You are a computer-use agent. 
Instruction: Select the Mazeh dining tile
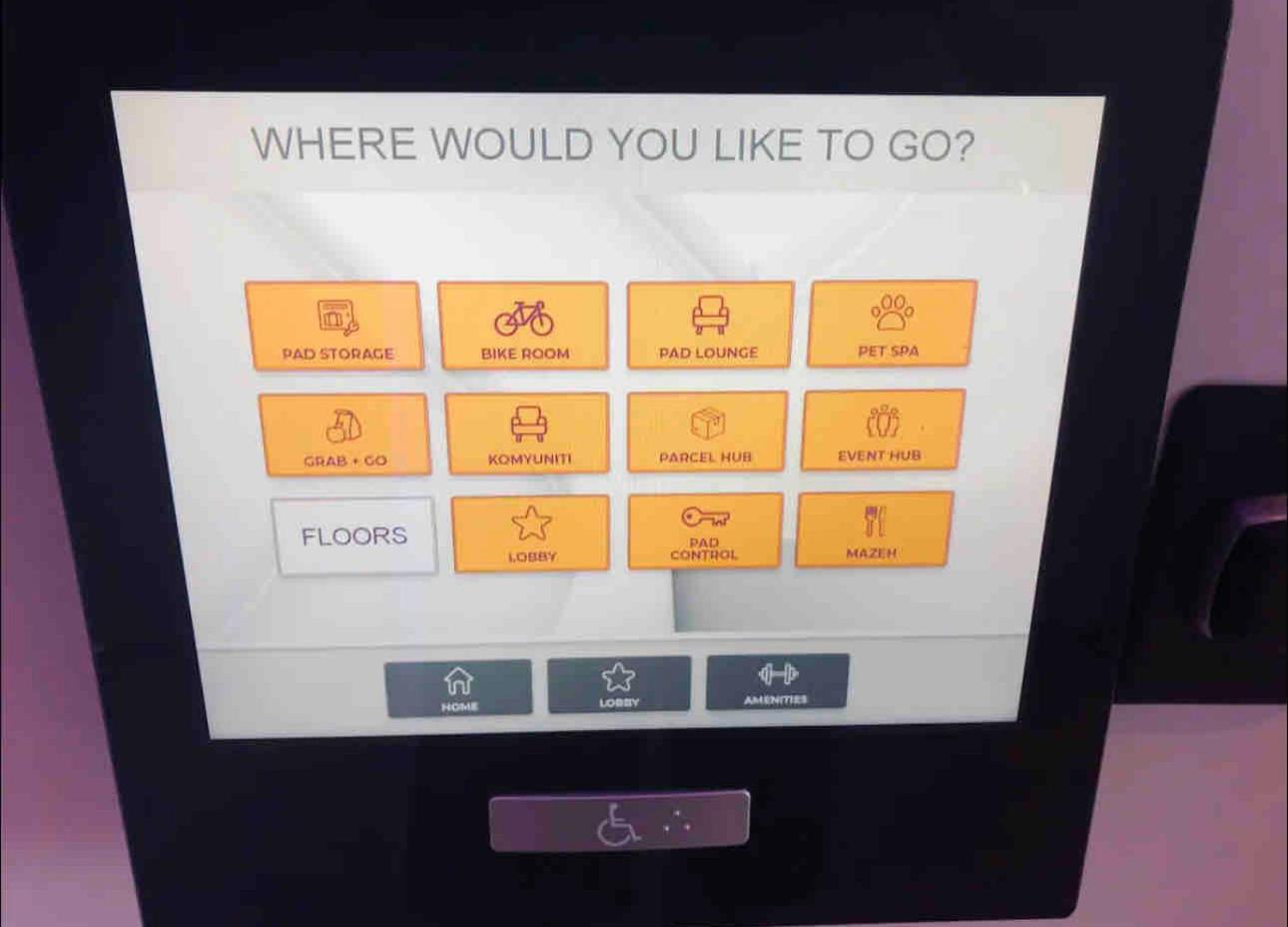click(x=872, y=529)
